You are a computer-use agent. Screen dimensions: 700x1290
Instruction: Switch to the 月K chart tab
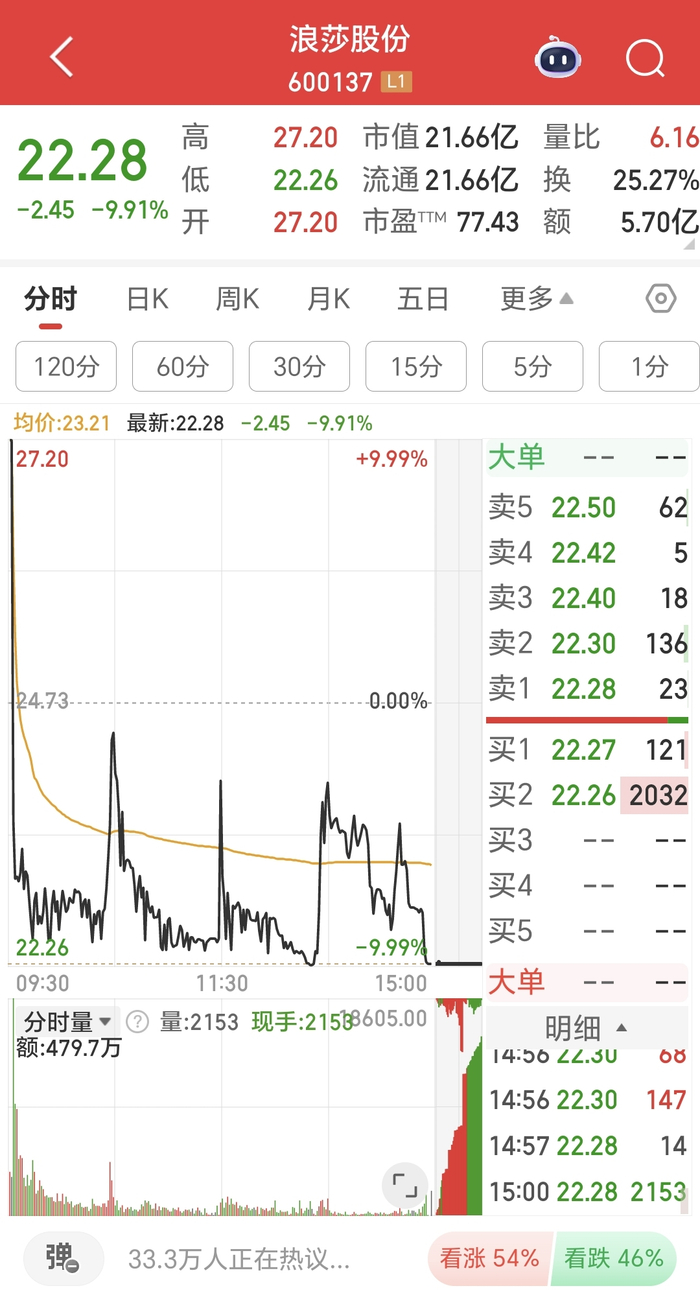click(x=328, y=299)
